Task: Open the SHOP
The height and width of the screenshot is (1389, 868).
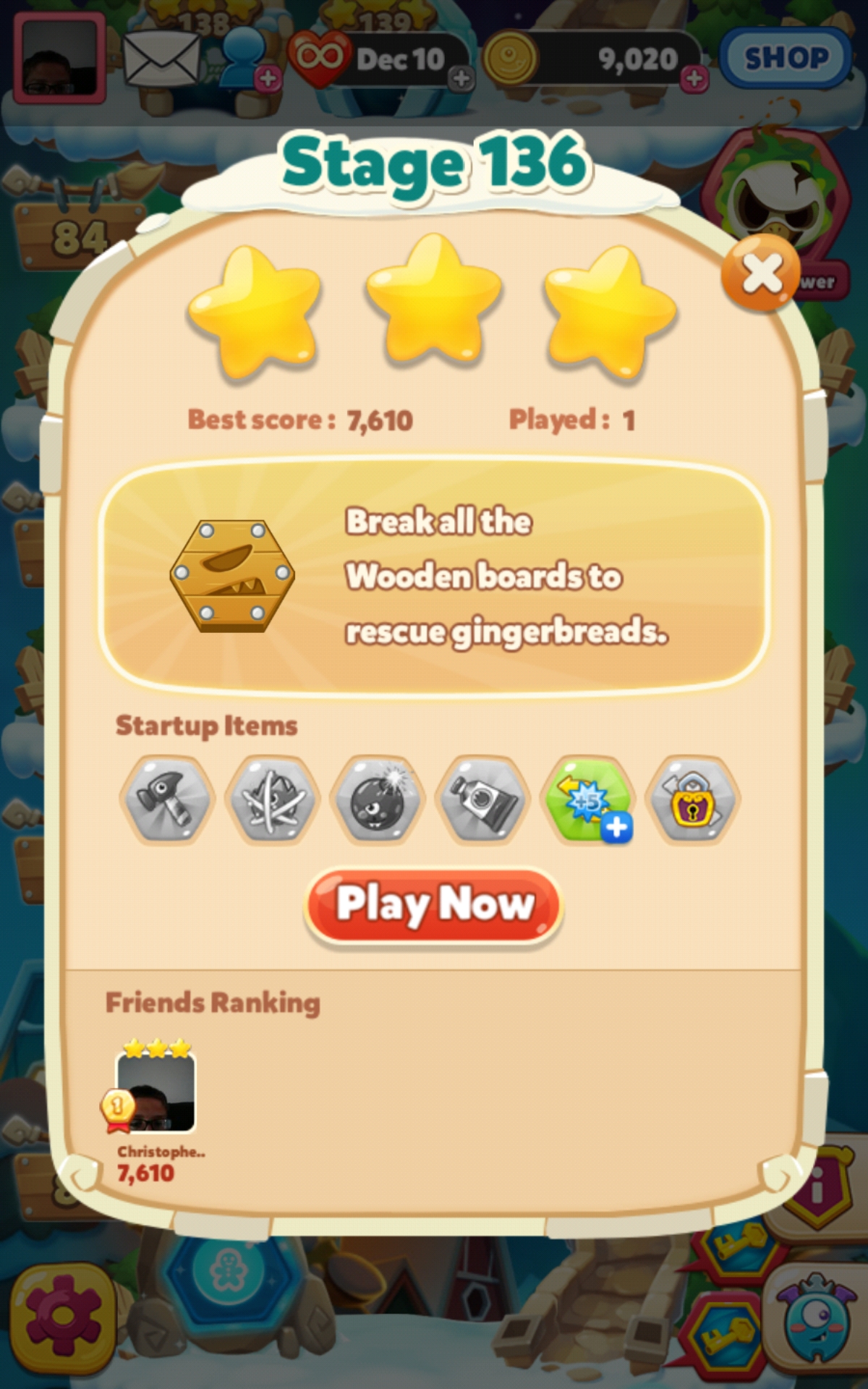Action: click(x=786, y=58)
